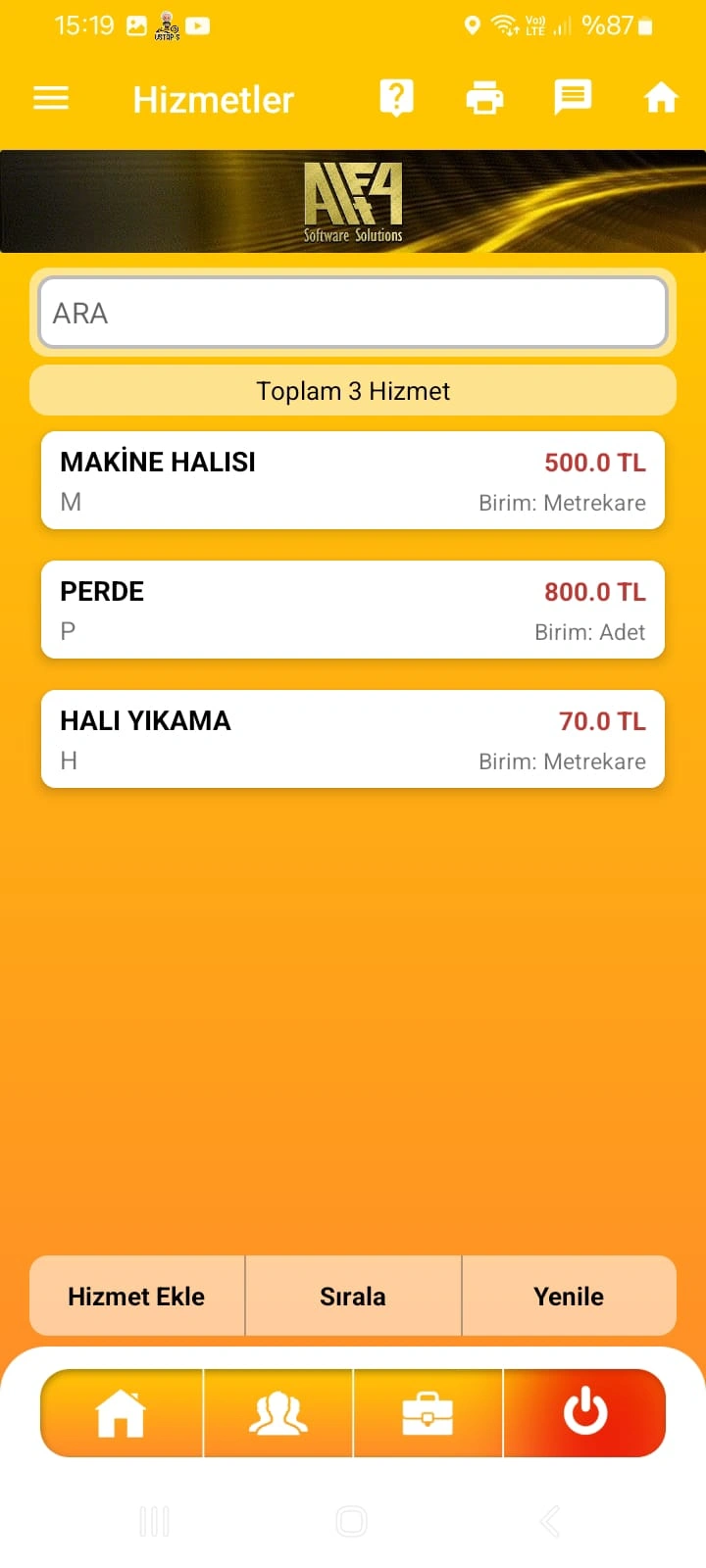This screenshot has height=1568, width=706.
Task: Tap the Hizmetler title in the header
Action: tap(213, 99)
